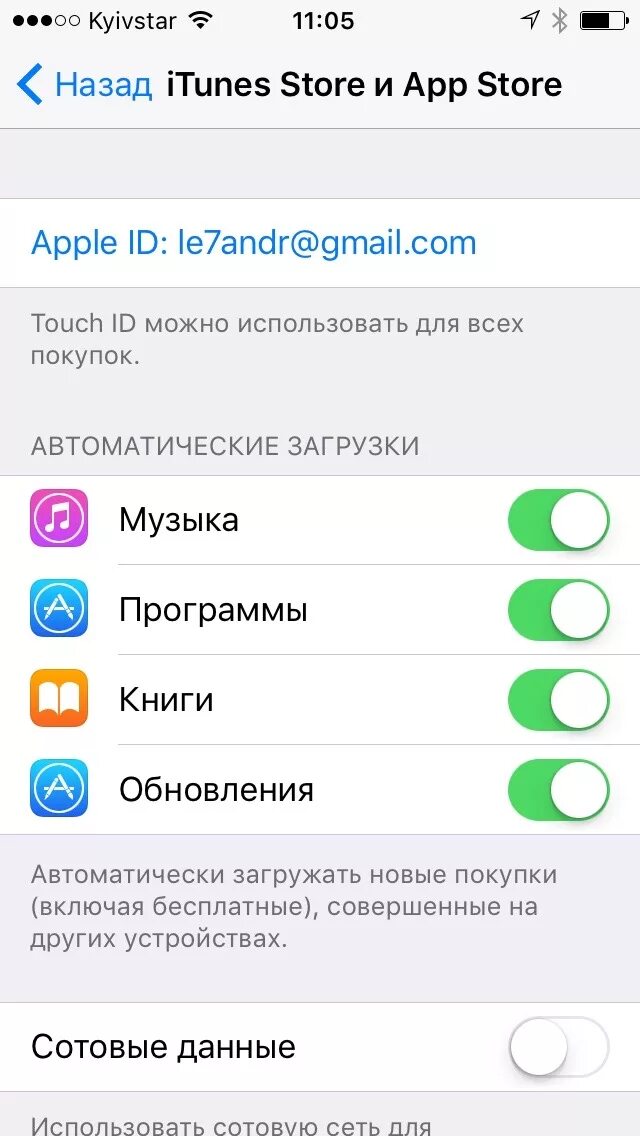Disable the Программы automatic downloads switch
Screen dimensions: 640x1136
[x=559, y=610]
